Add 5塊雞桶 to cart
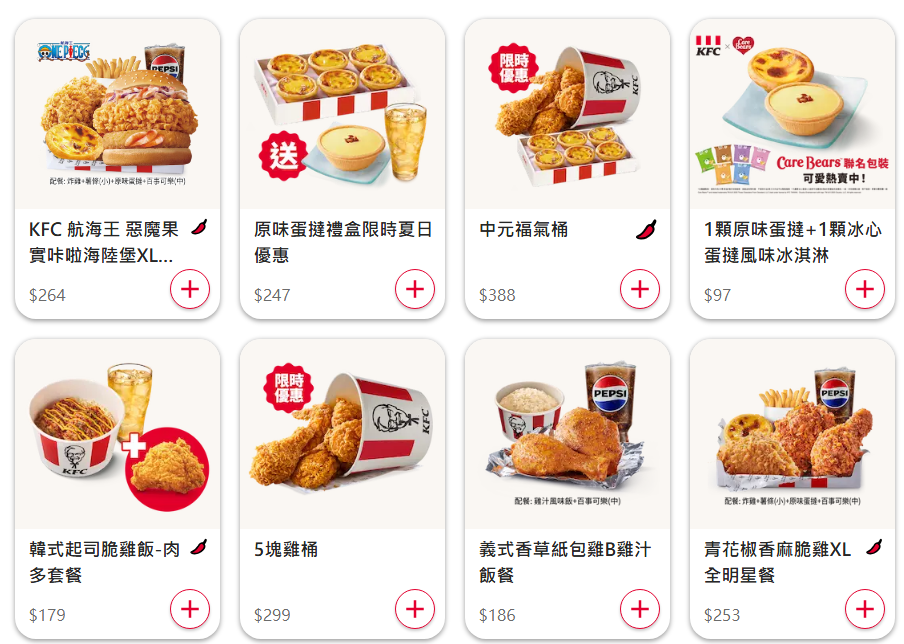This screenshot has height=644, width=904. click(415, 610)
